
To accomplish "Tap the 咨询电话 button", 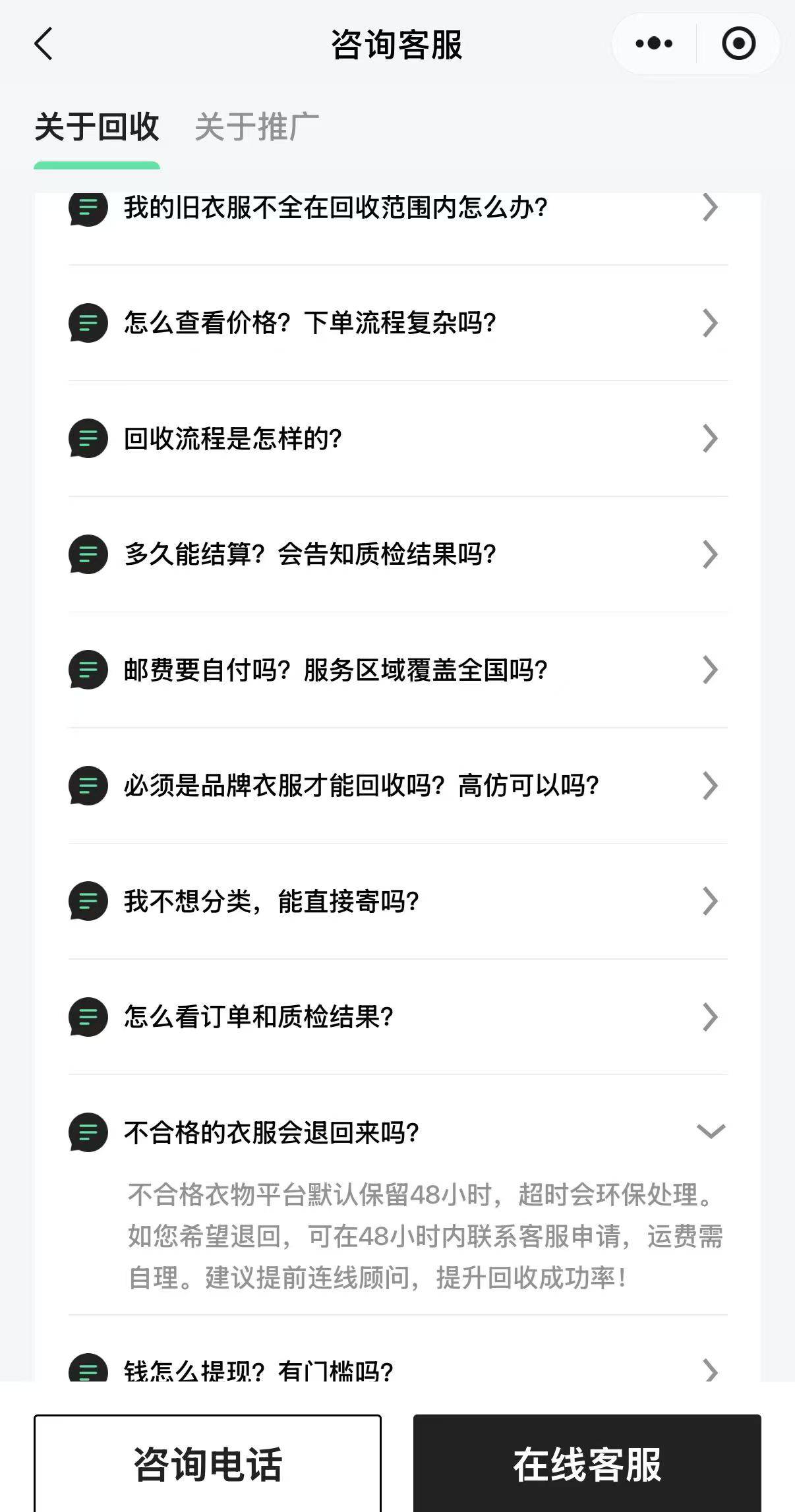I will (208, 1463).
